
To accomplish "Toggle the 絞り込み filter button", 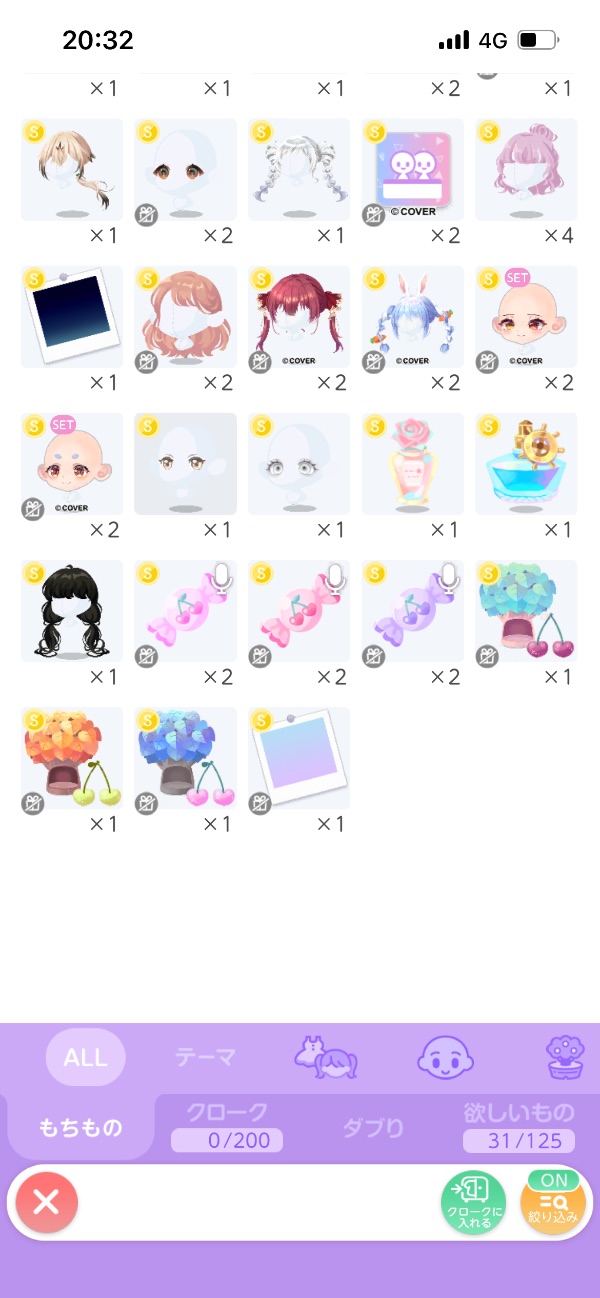I will 553,1203.
